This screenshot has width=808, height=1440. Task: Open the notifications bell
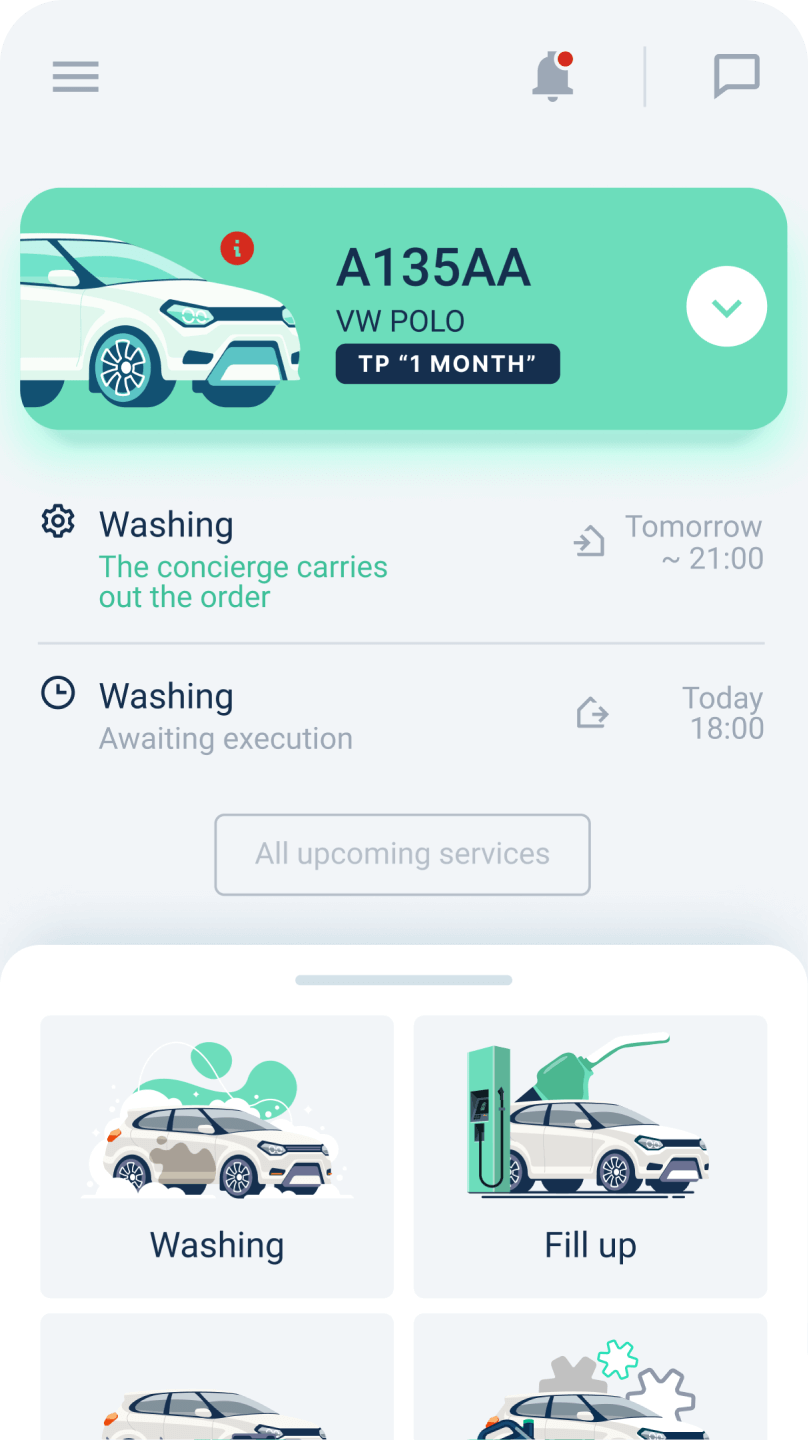click(553, 76)
